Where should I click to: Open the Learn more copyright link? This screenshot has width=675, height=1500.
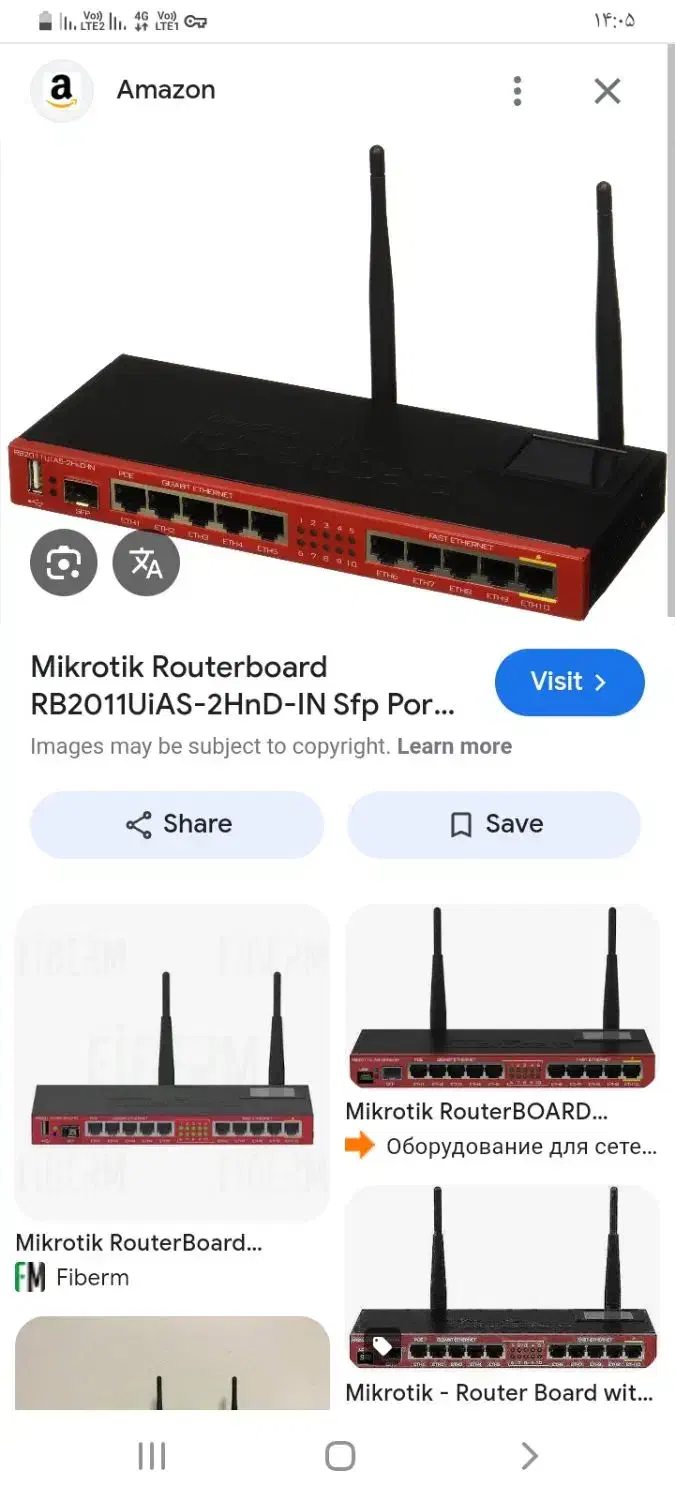(x=454, y=746)
